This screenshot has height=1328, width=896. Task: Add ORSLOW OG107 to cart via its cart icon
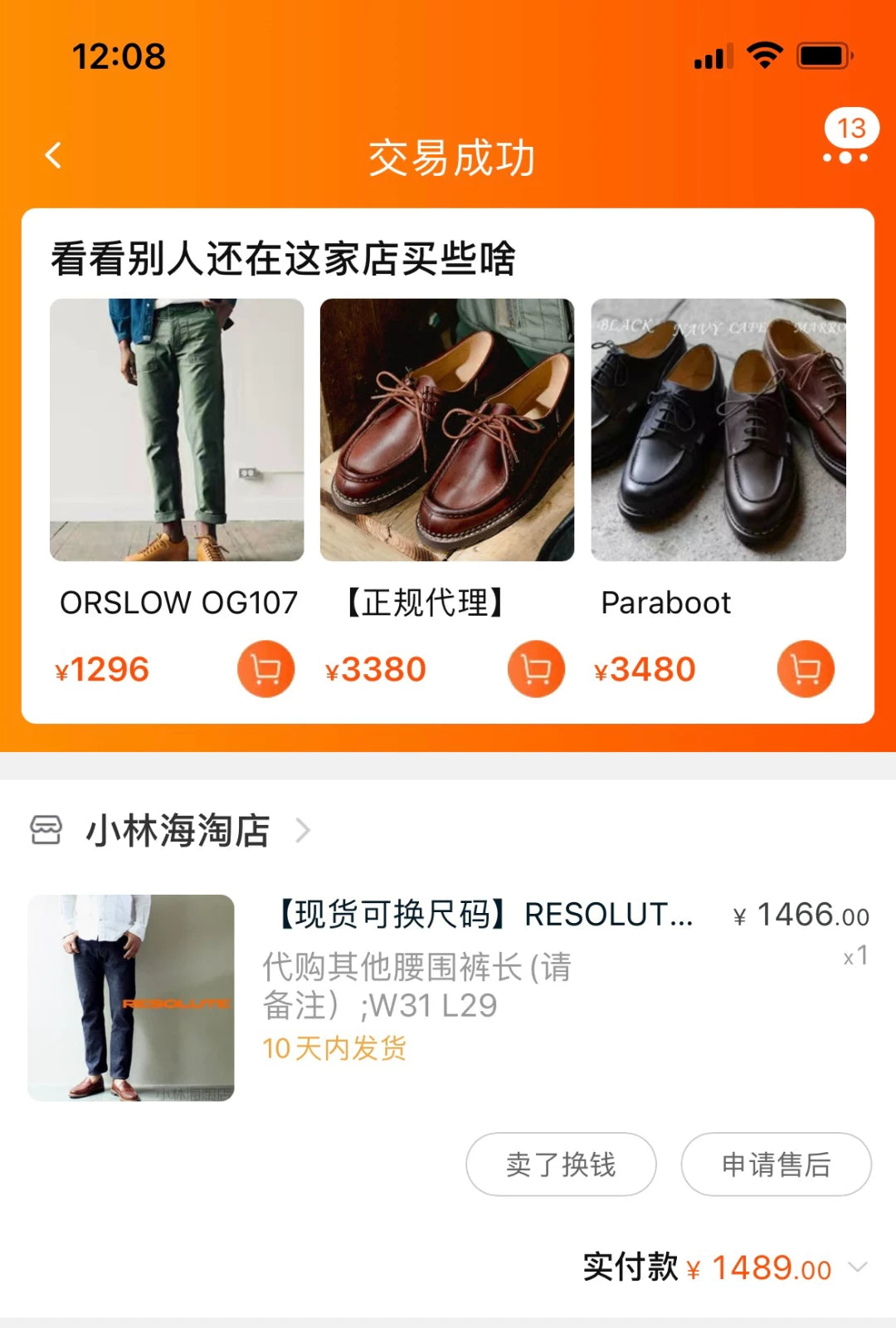(x=265, y=667)
